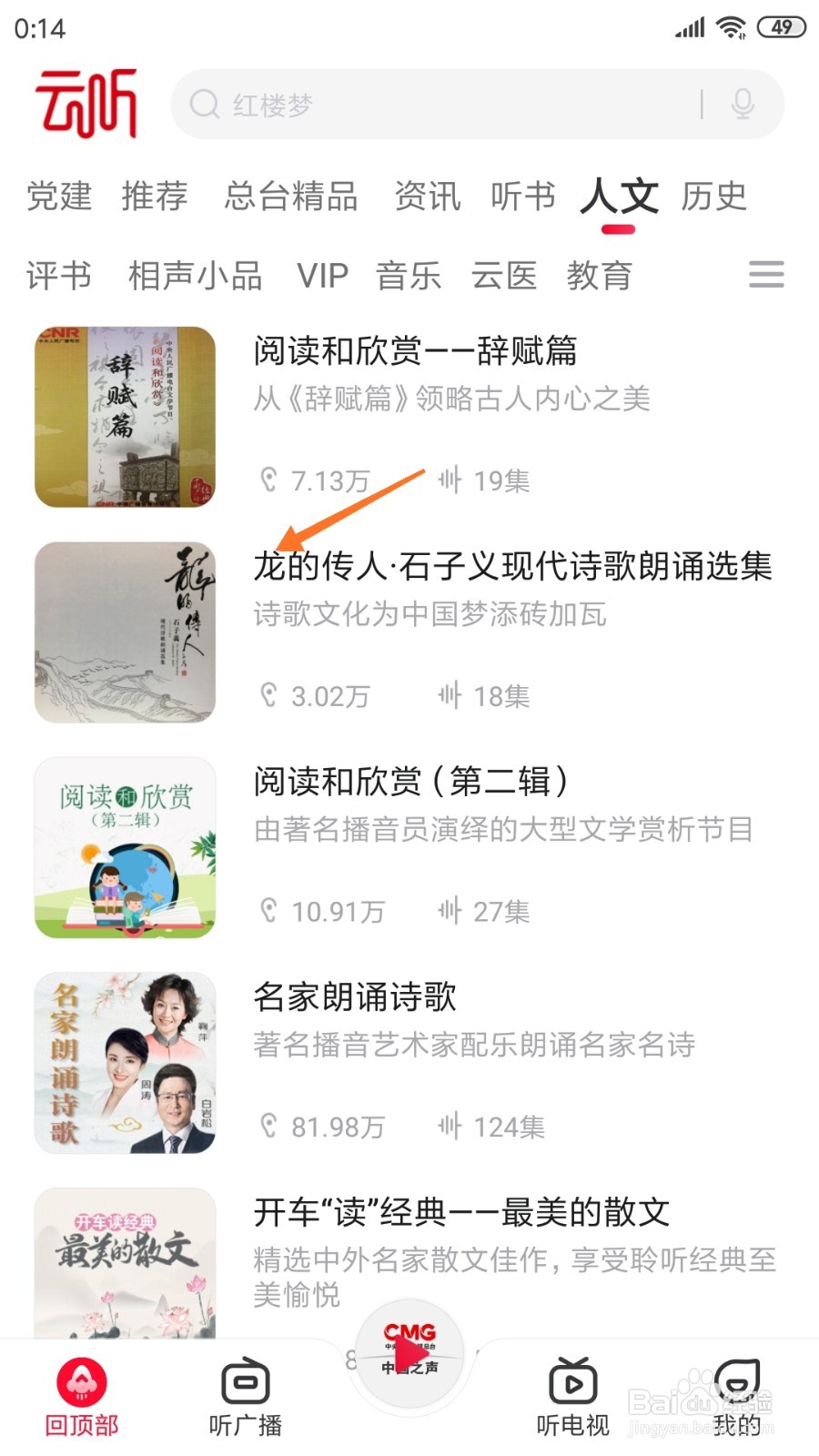Open 听广播 radio section in bottom bar
Screen dimensions: 819x1456
244,1392
